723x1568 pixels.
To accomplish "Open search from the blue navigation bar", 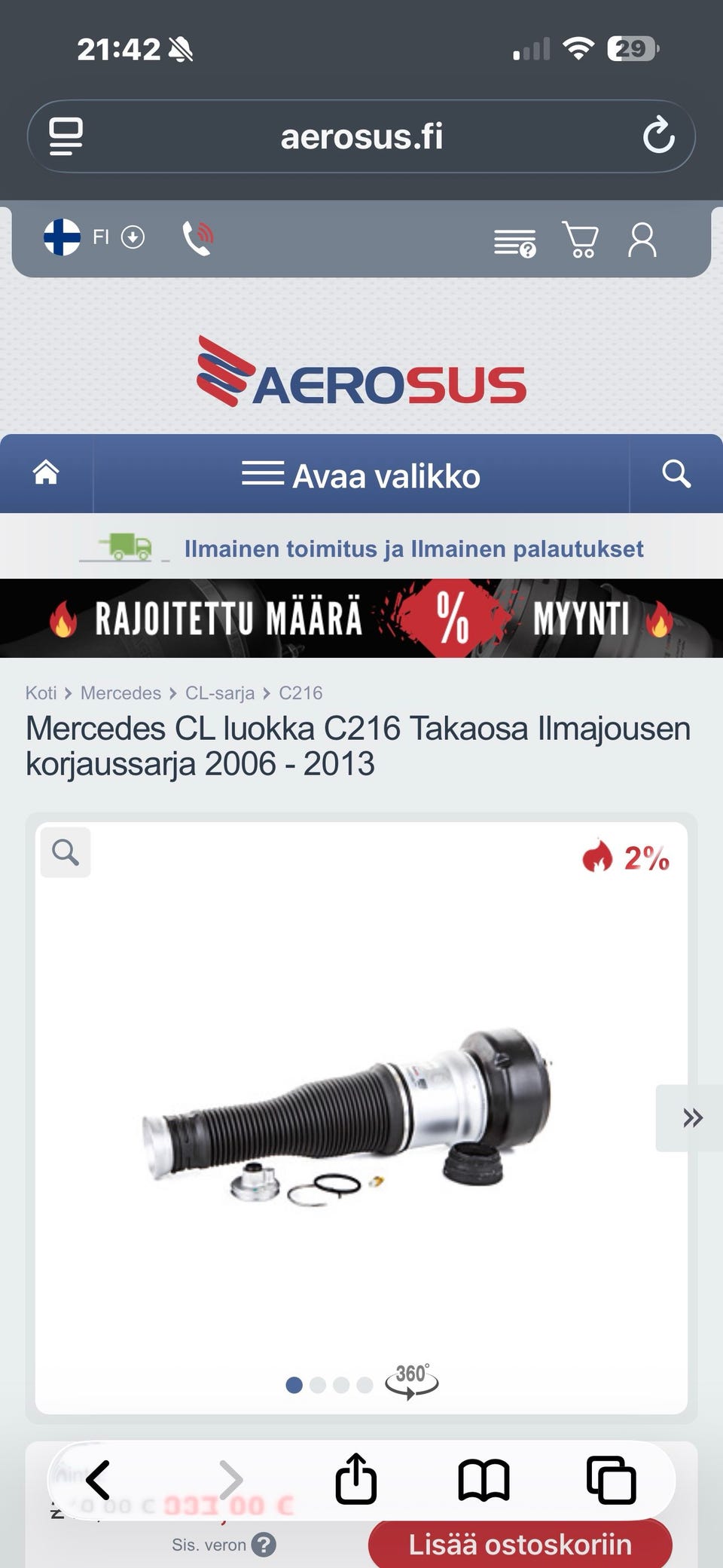I will click(x=676, y=474).
